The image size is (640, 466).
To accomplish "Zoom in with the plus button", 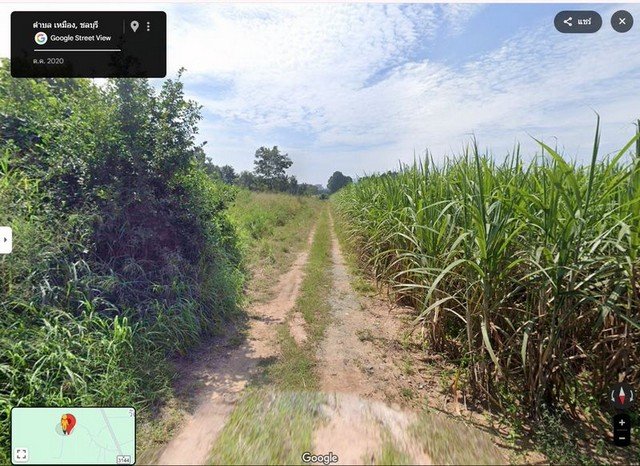I will (x=622, y=423).
